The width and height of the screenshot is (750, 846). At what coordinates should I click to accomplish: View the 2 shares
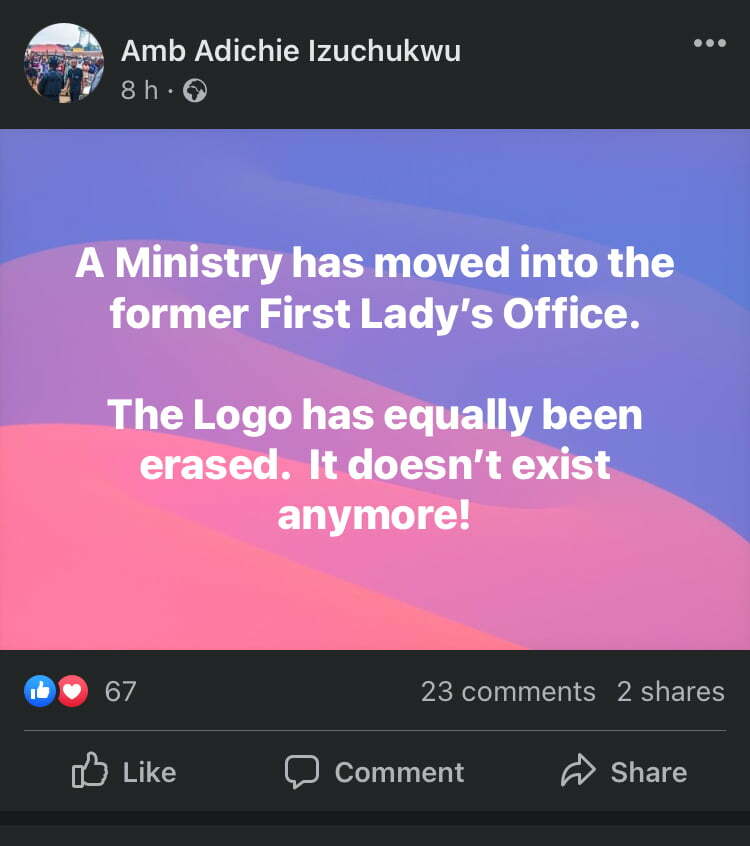[x=670, y=691]
